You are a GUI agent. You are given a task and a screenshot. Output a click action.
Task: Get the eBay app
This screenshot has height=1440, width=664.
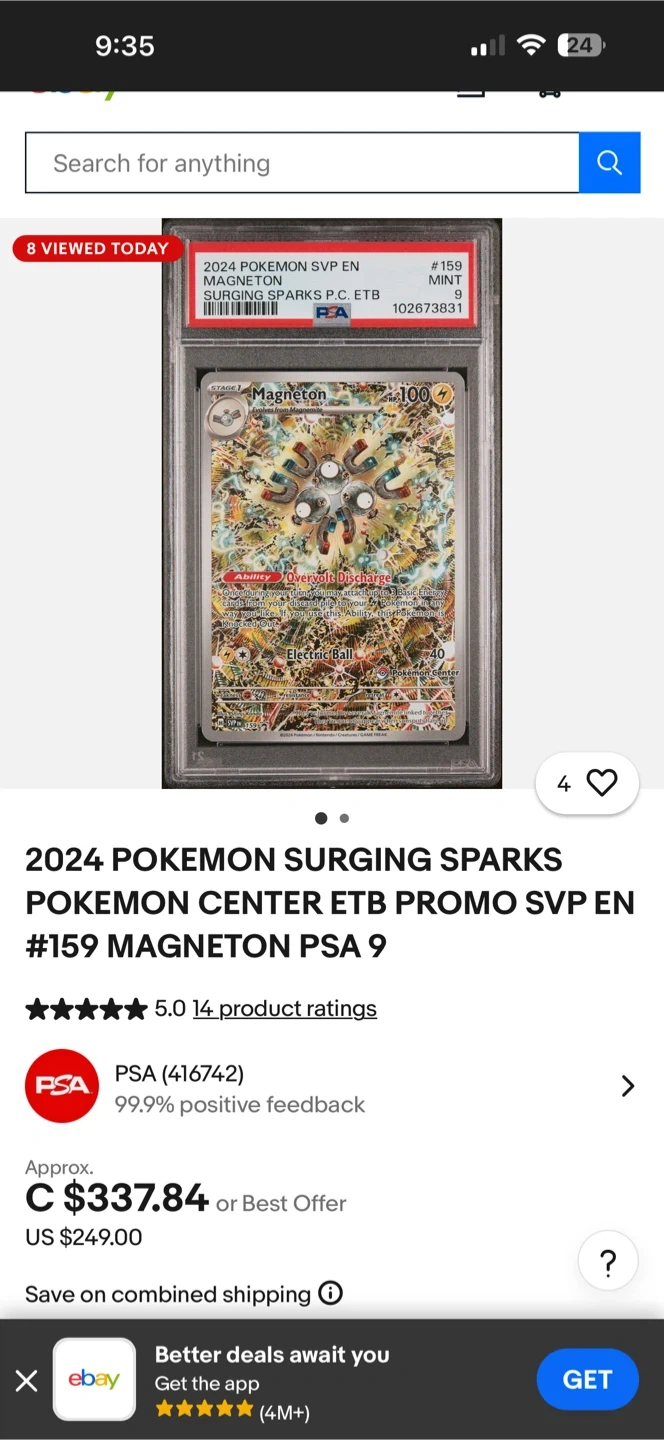pos(587,1380)
